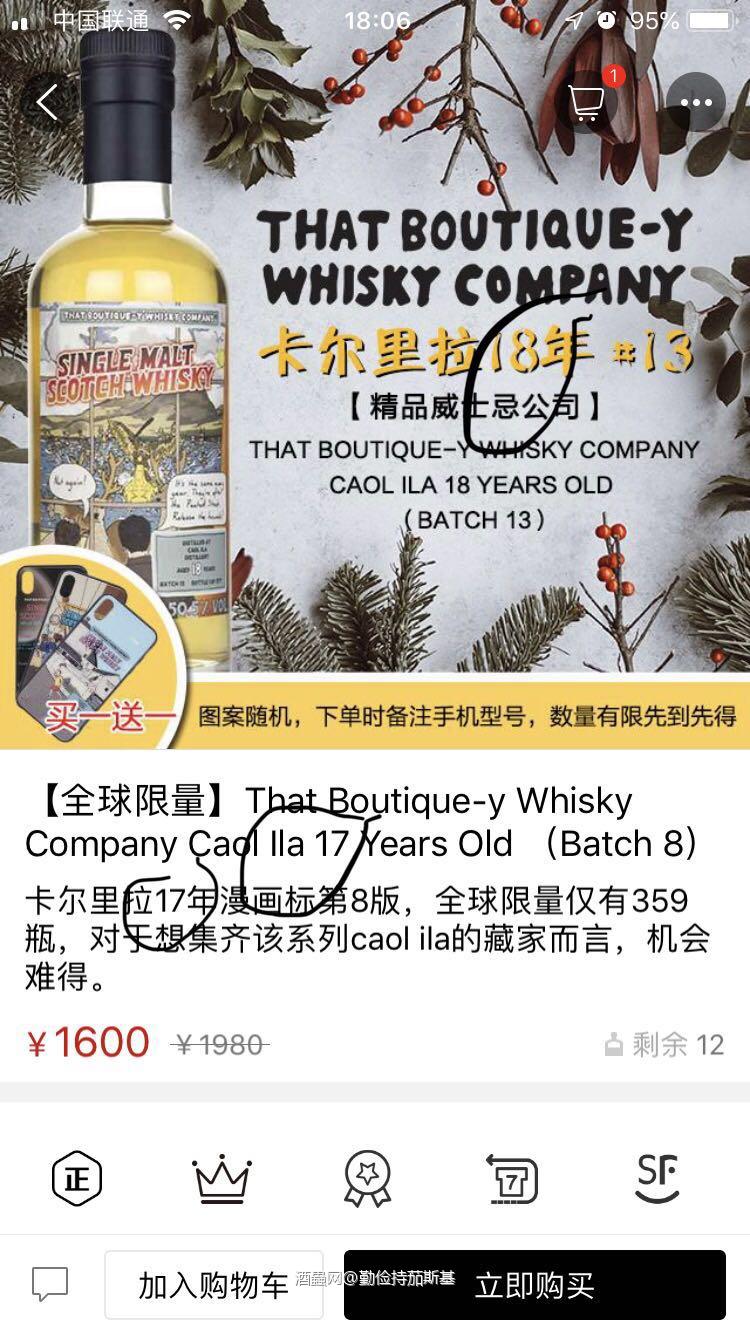Screen dimensions: 750x1334
Task: Tap the 加入购物车 add to cart button
Action: 215,1284
